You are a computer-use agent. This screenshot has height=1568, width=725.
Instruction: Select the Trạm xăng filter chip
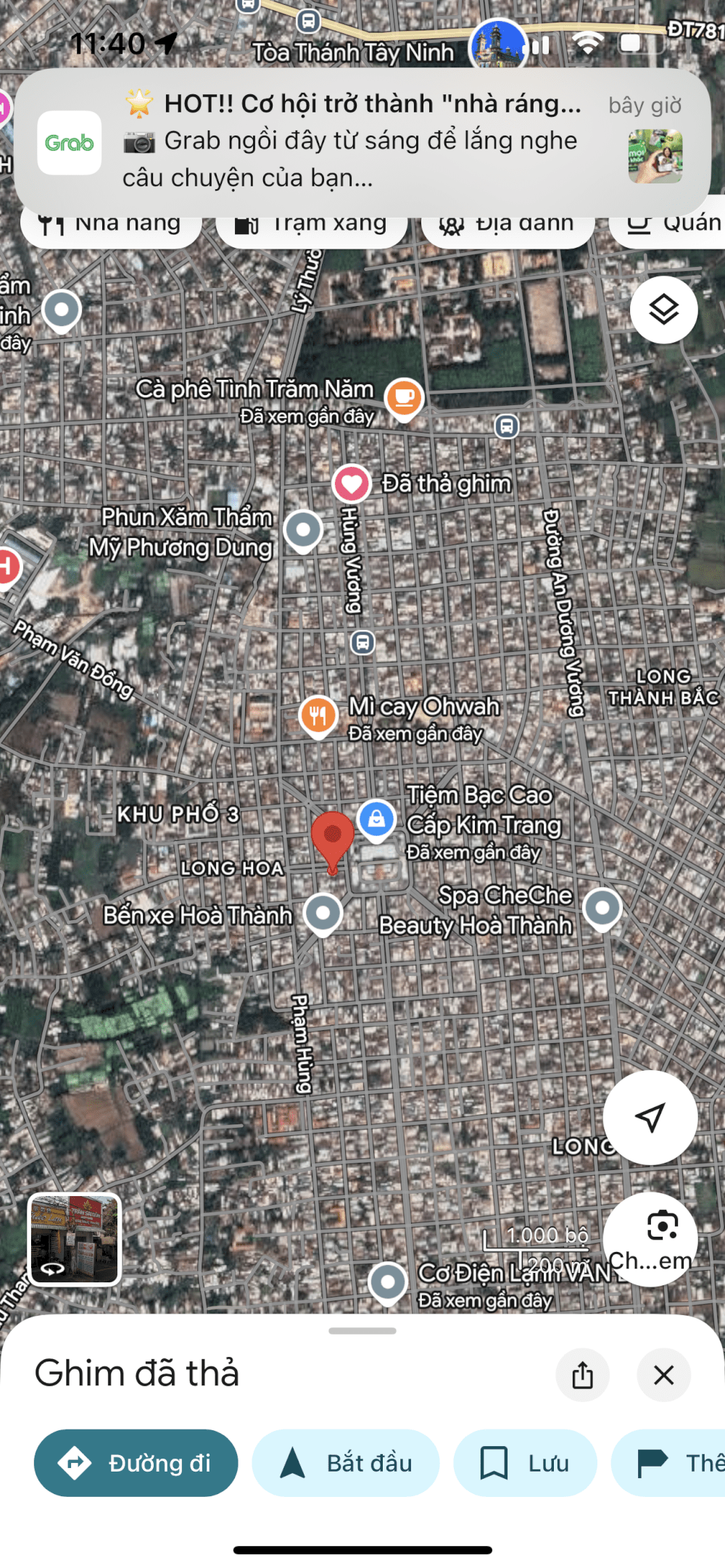tap(312, 226)
